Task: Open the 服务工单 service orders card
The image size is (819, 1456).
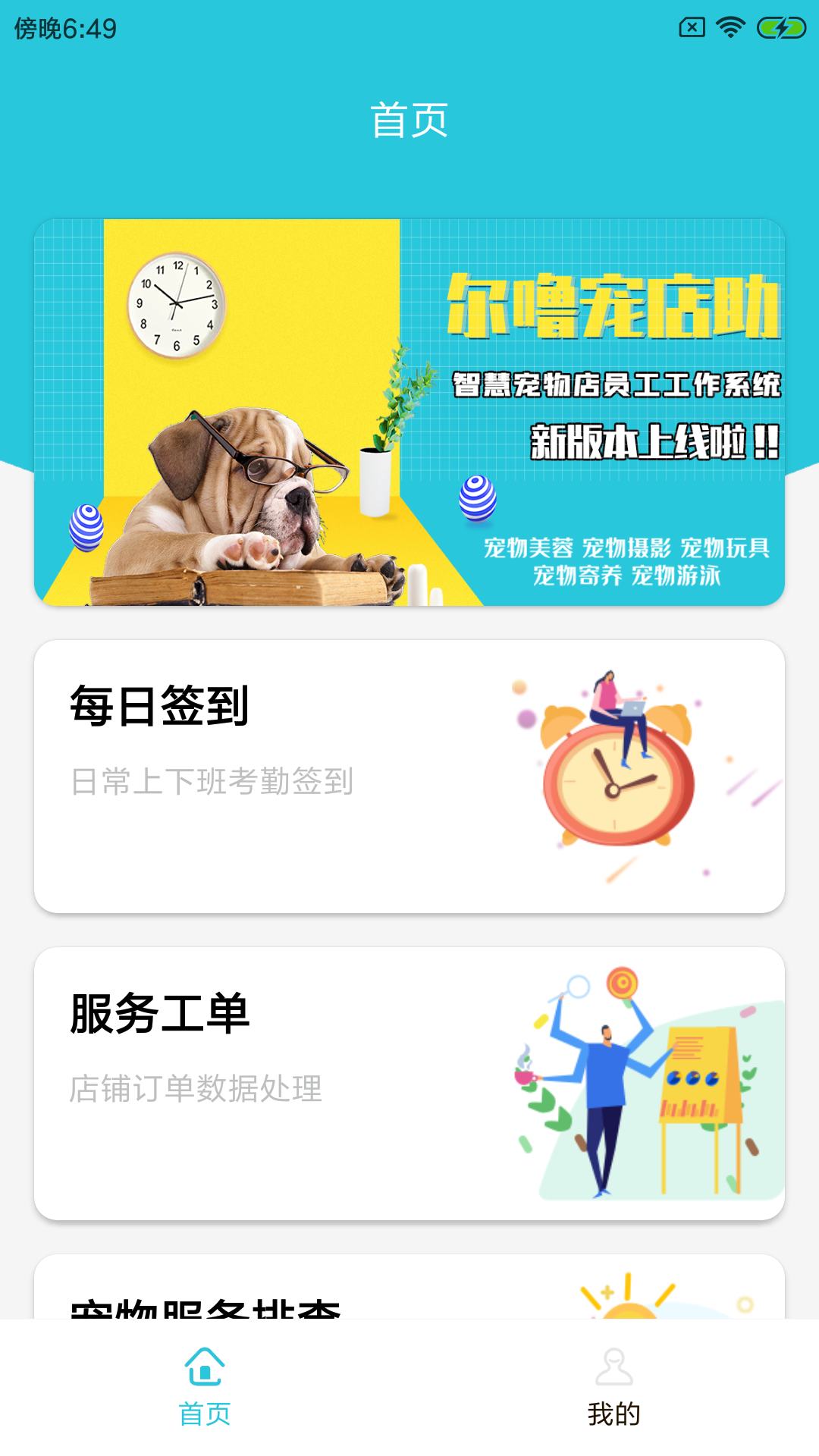Action: 409,1083
